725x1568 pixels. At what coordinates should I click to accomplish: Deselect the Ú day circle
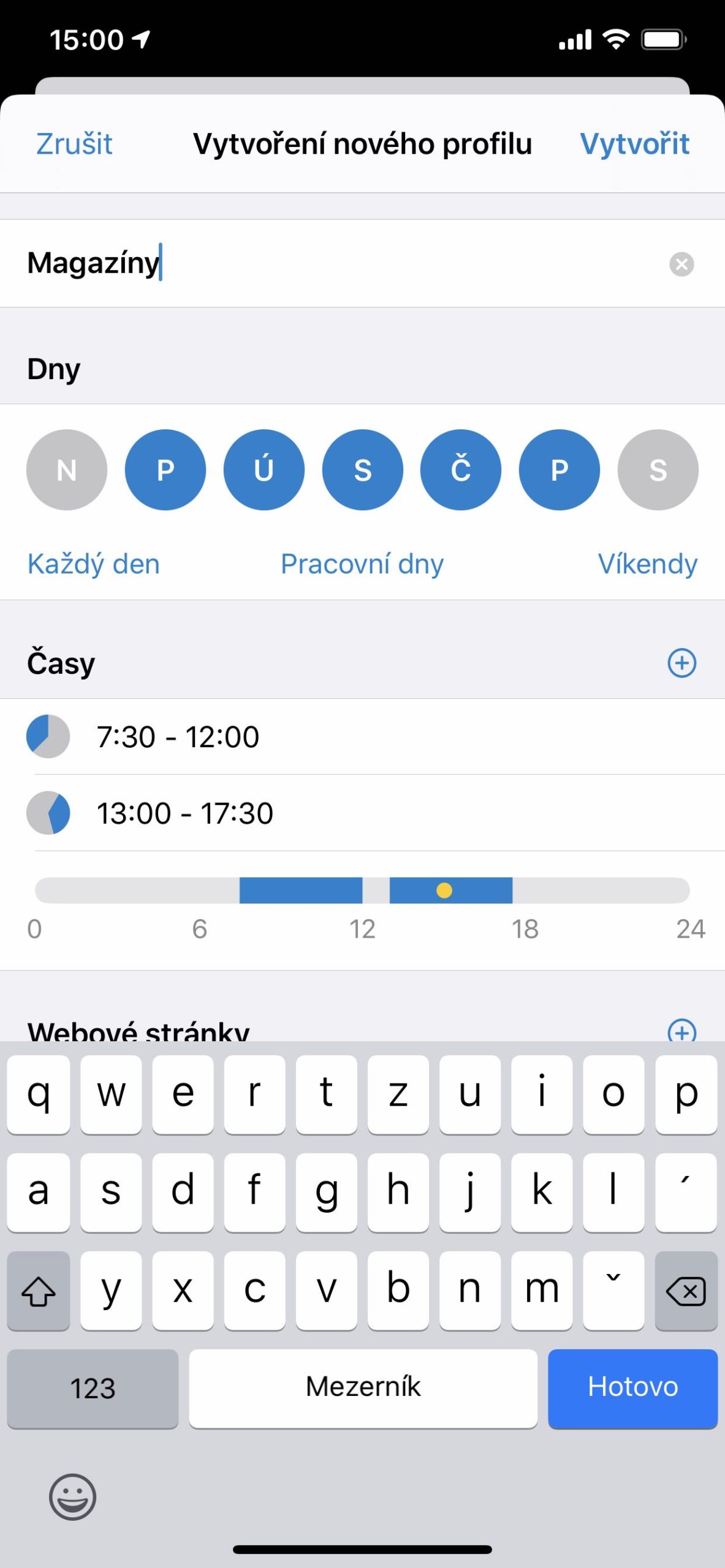pos(264,470)
